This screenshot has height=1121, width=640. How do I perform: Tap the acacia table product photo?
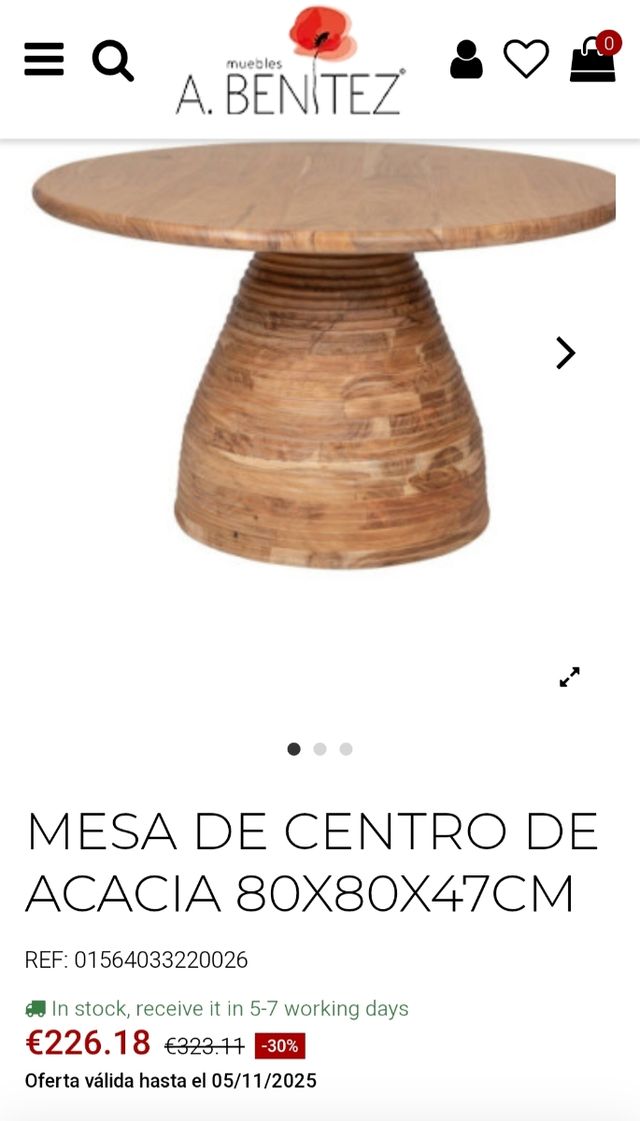pyautogui.click(x=324, y=360)
